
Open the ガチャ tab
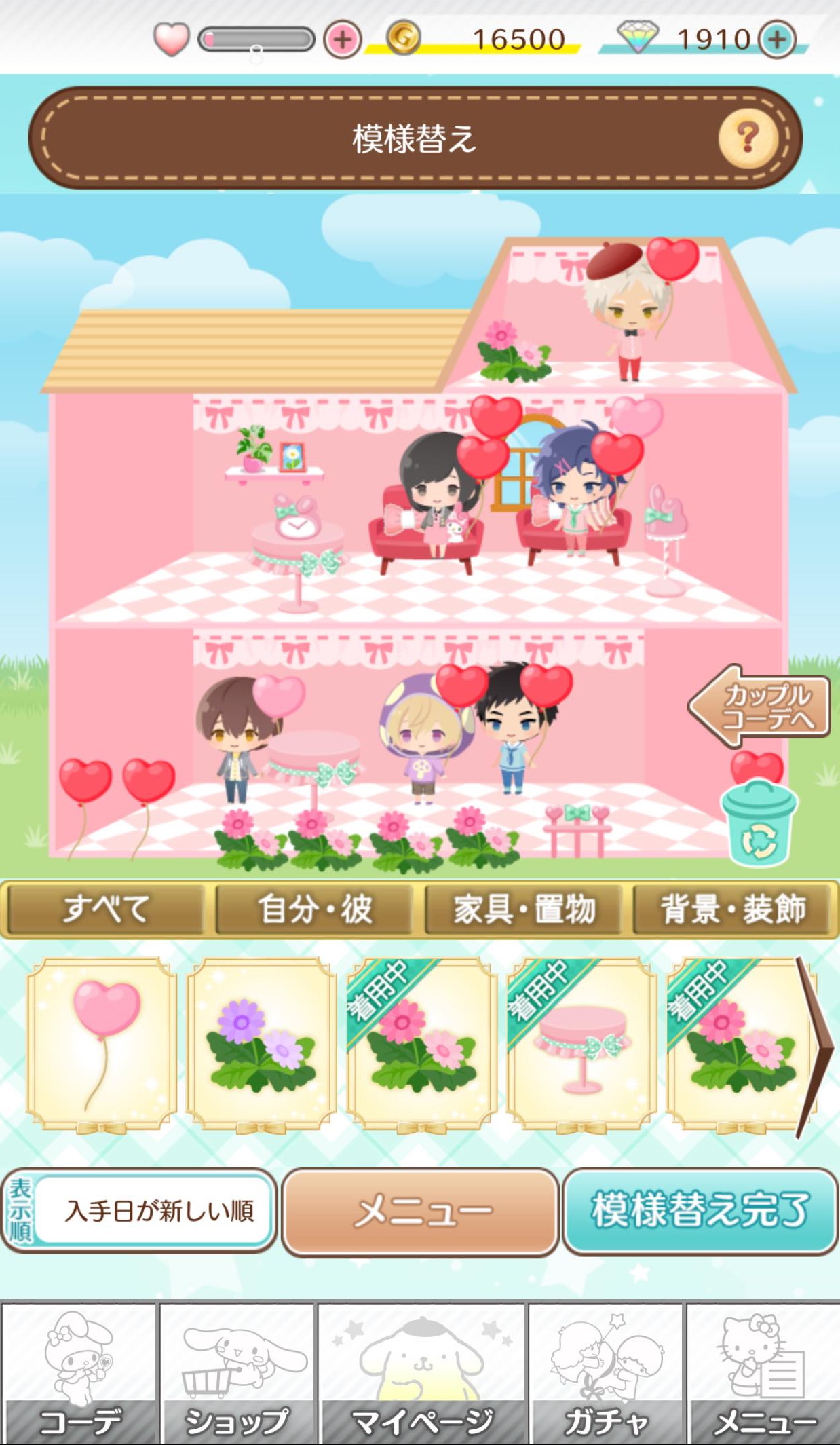(x=606, y=1373)
